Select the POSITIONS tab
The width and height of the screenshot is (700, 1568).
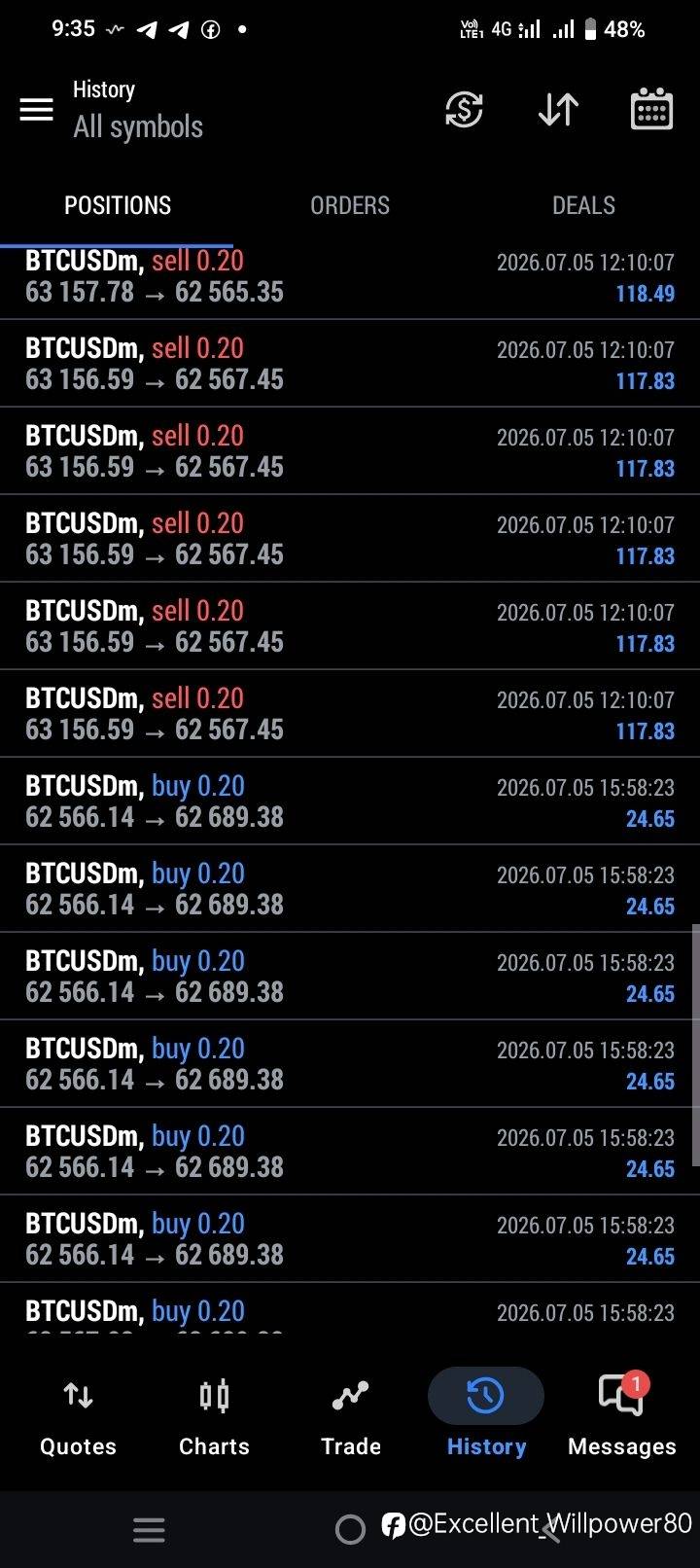point(117,205)
